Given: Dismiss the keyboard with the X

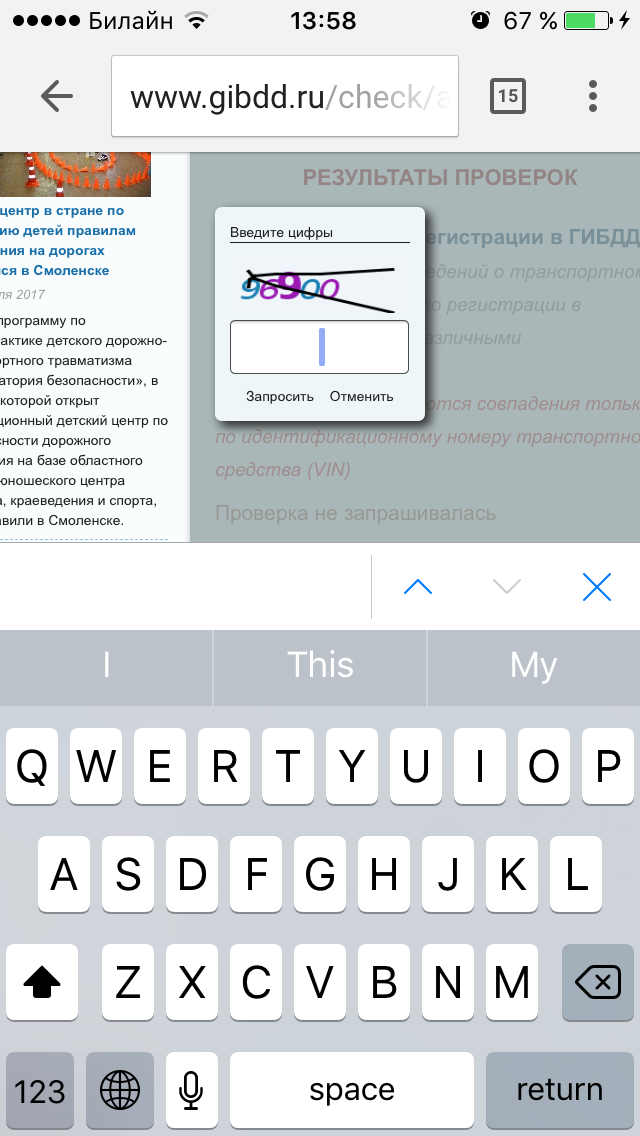Looking at the screenshot, I should 596,587.
